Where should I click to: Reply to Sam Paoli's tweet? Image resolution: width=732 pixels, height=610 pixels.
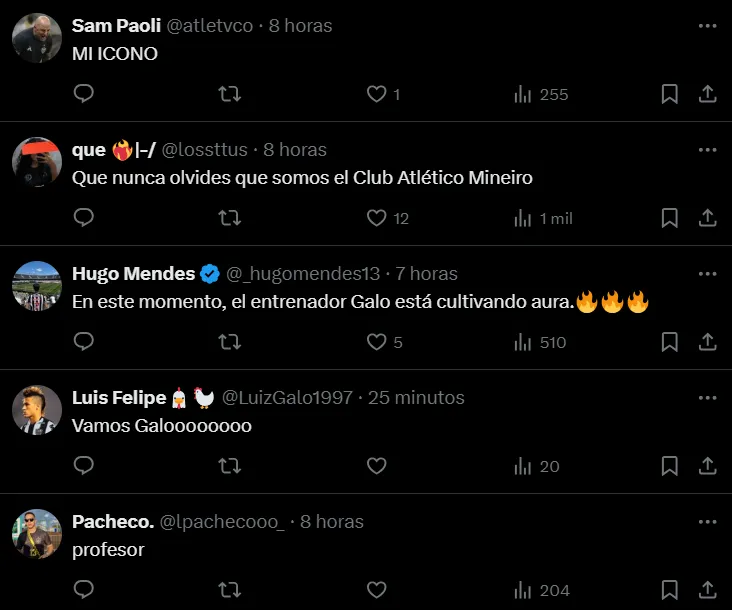point(85,94)
